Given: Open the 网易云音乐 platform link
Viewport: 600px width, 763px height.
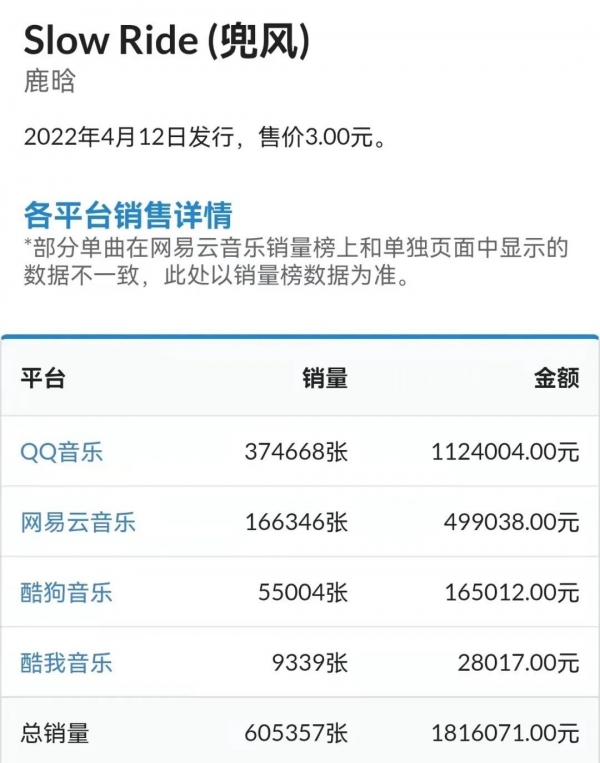Looking at the screenshot, I should pos(78,522).
